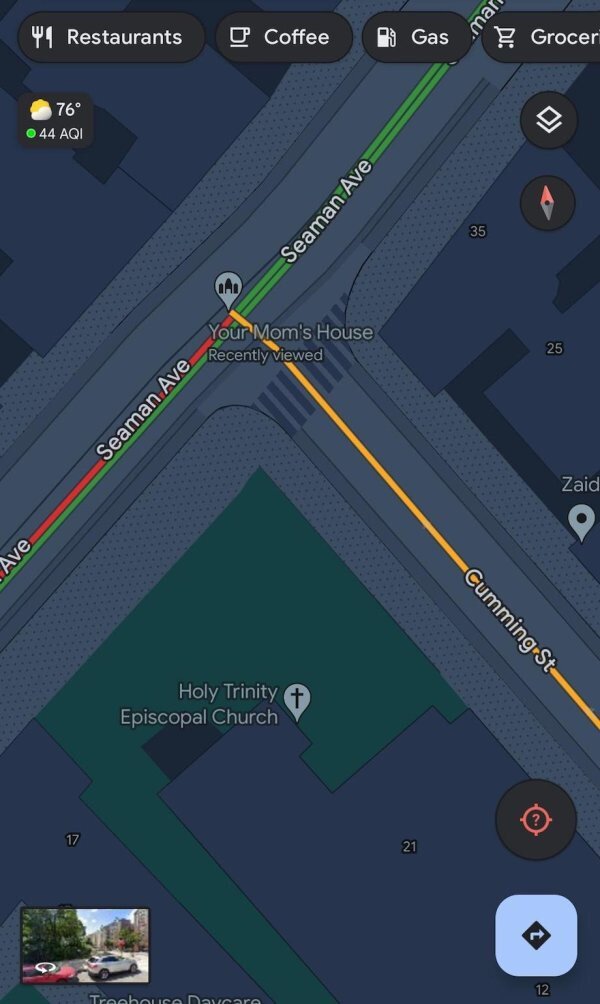Open the weather and air quality widget
600x1004 pixels.
[x=56, y=121]
